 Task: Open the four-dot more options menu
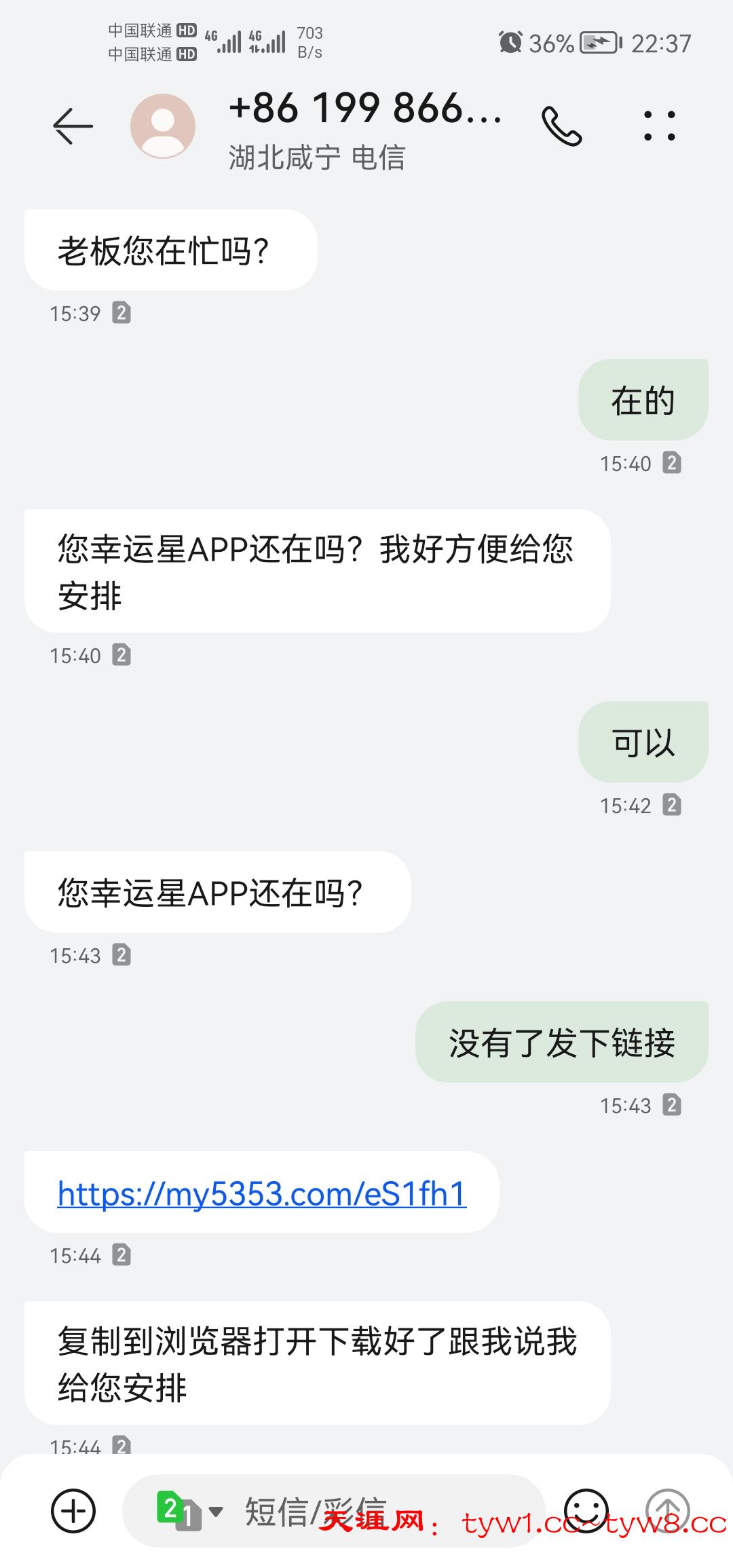coord(659,126)
